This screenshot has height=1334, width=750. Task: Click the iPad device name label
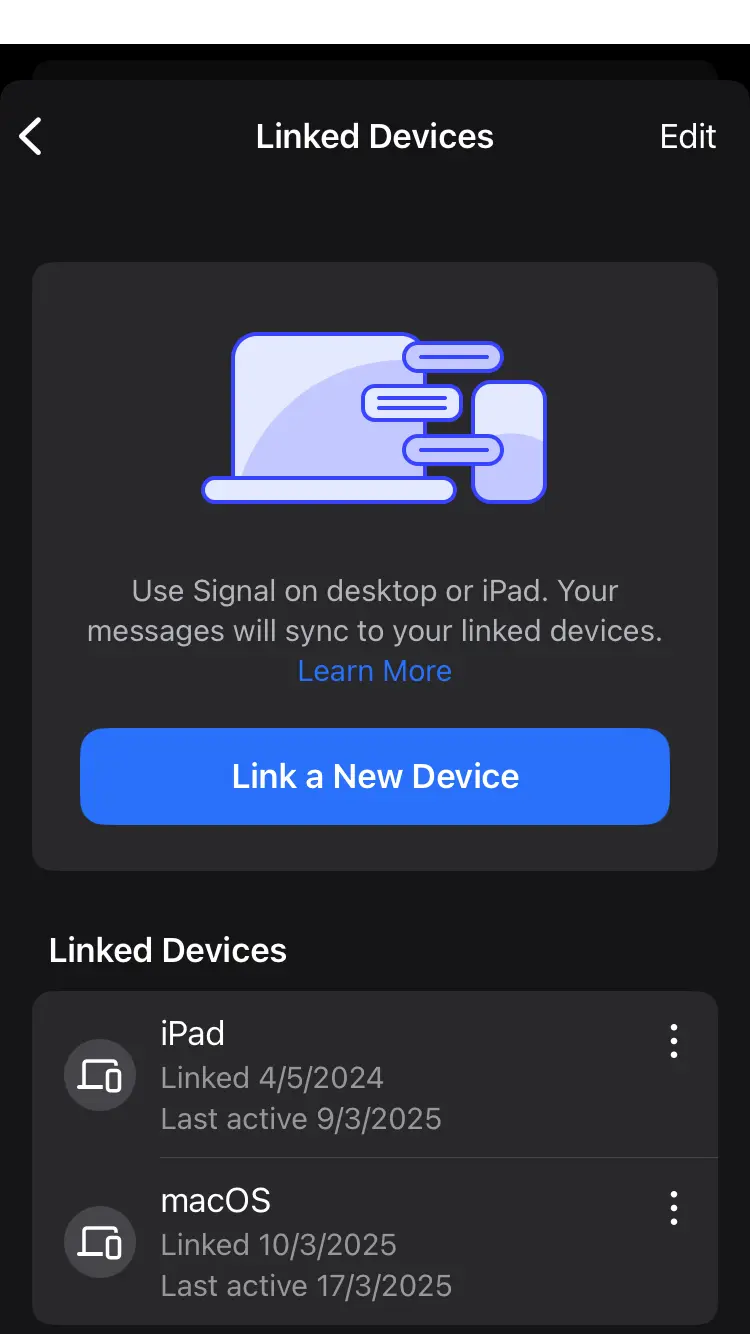193,1033
